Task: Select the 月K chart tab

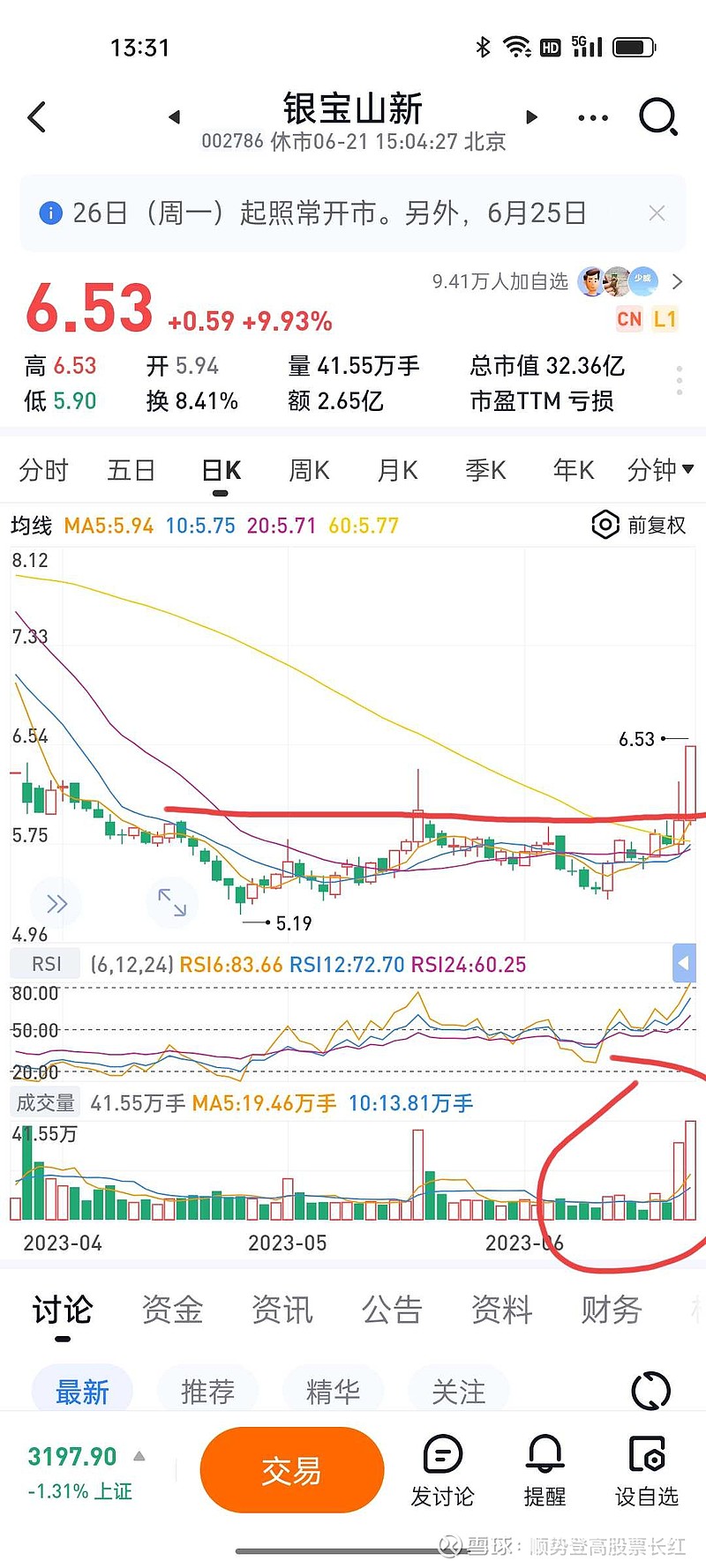Action: tap(397, 470)
